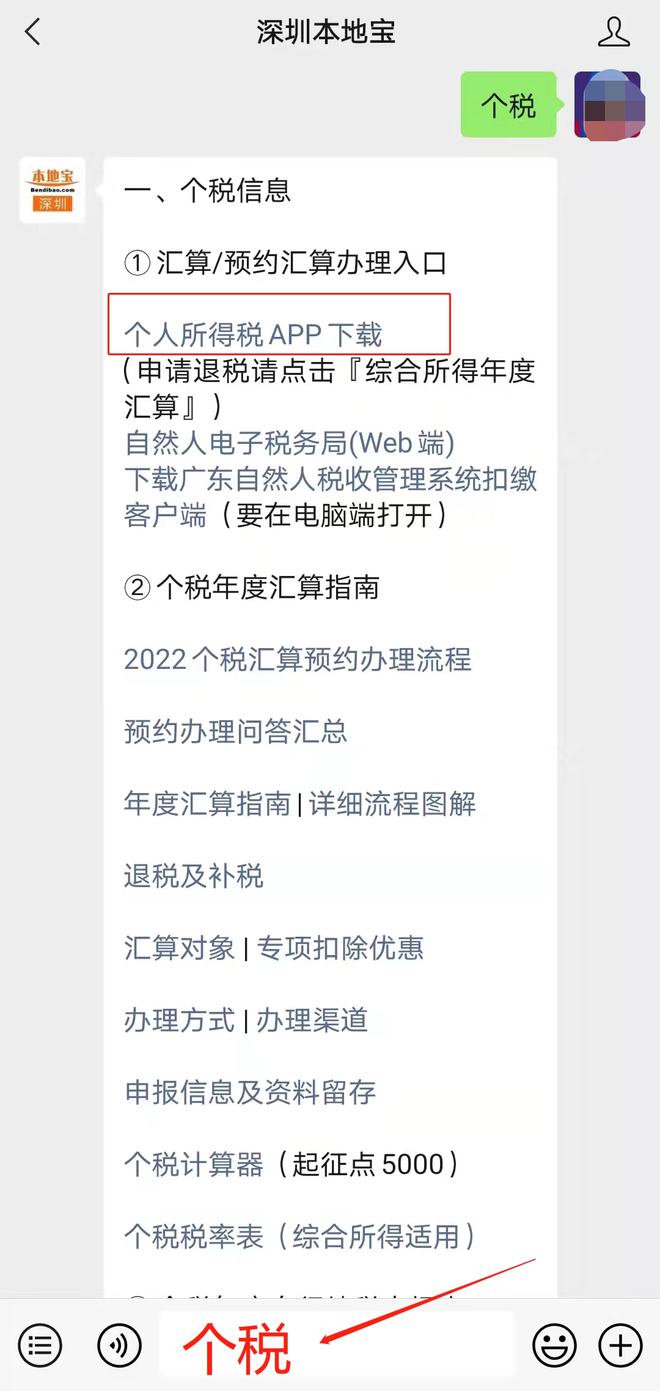Switch to the service menu list icon
660x1391 pixels.
point(40,1346)
